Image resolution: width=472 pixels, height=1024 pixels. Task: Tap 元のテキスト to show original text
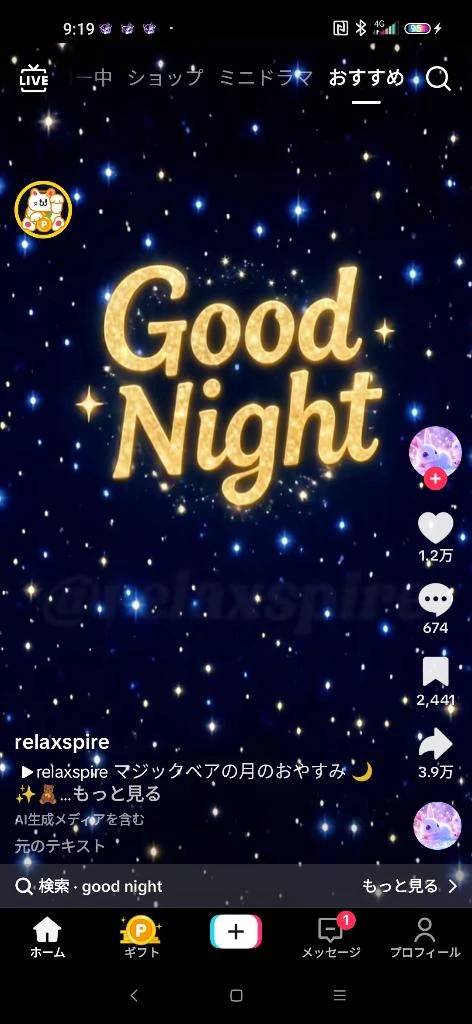tap(60, 846)
